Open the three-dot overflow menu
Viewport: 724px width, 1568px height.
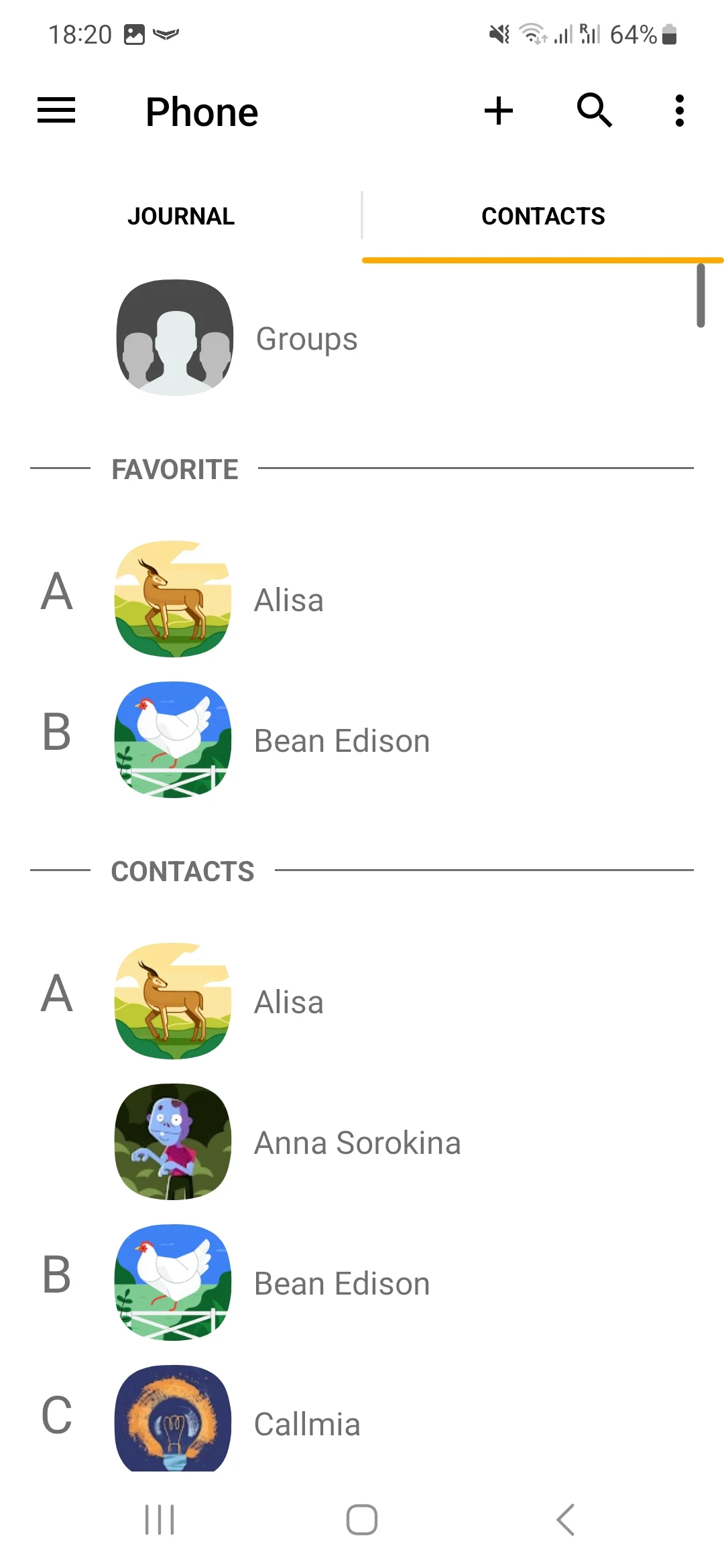click(679, 111)
